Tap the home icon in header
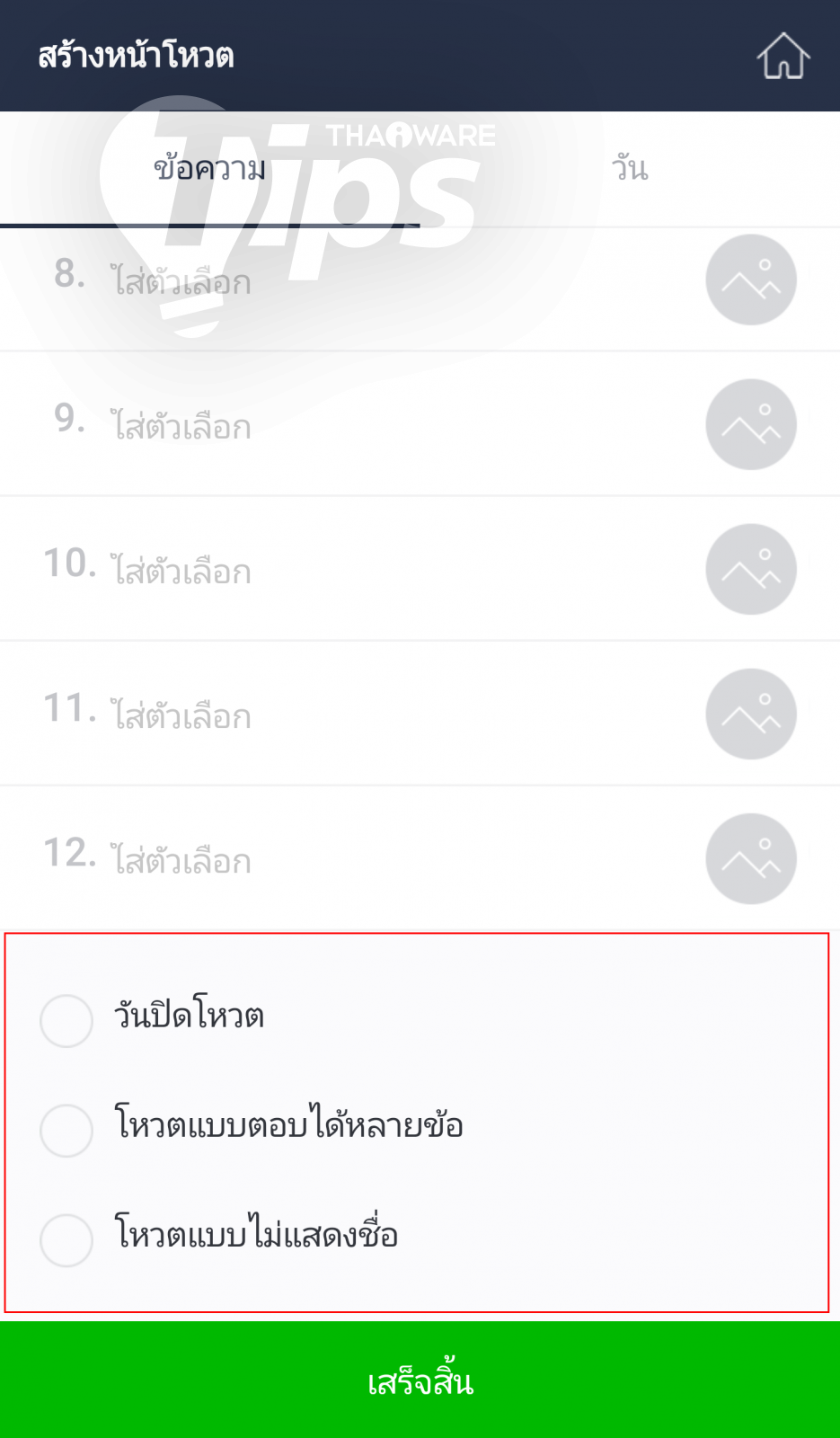This screenshot has height=1438, width=840. 783,56
